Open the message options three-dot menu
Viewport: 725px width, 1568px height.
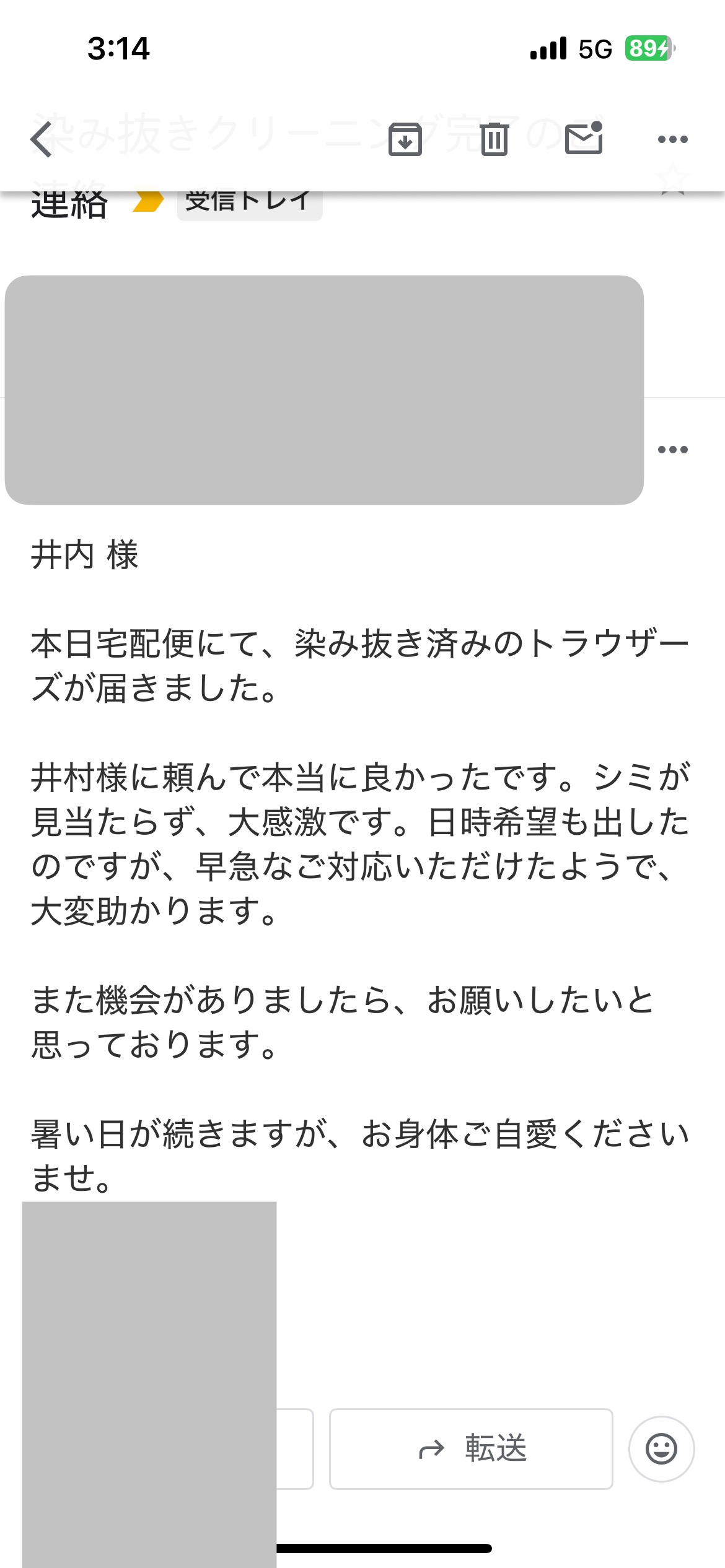tap(672, 450)
